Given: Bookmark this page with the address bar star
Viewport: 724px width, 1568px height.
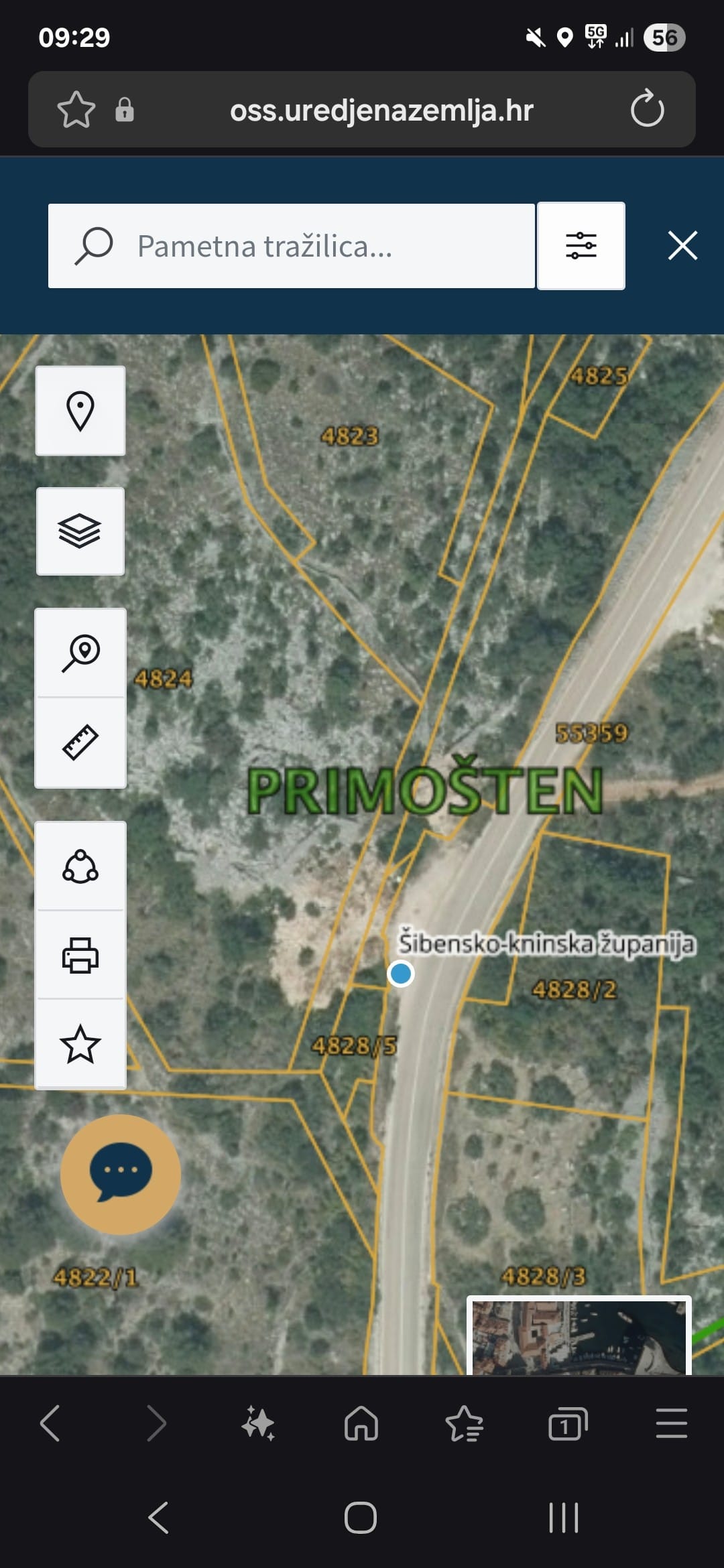Looking at the screenshot, I should tap(76, 109).
